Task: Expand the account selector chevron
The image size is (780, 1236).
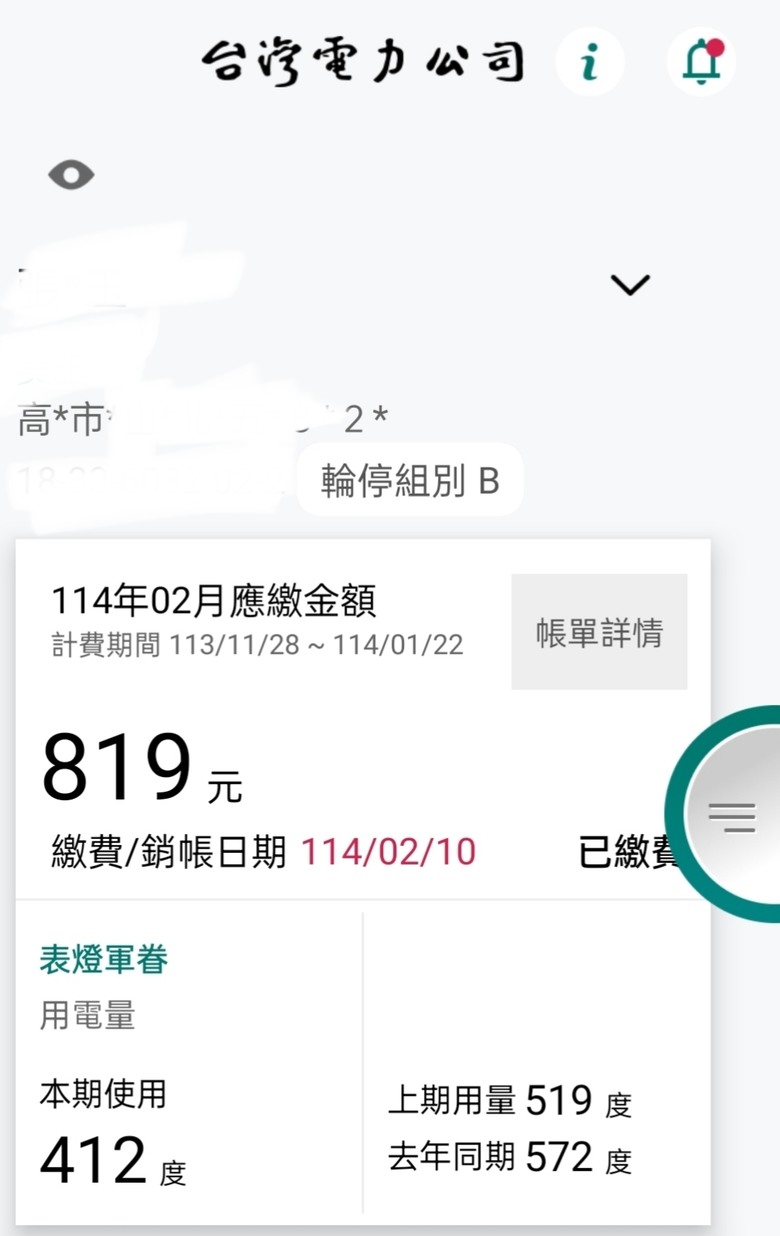Action: pyautogui.click(x=630, y=285)
